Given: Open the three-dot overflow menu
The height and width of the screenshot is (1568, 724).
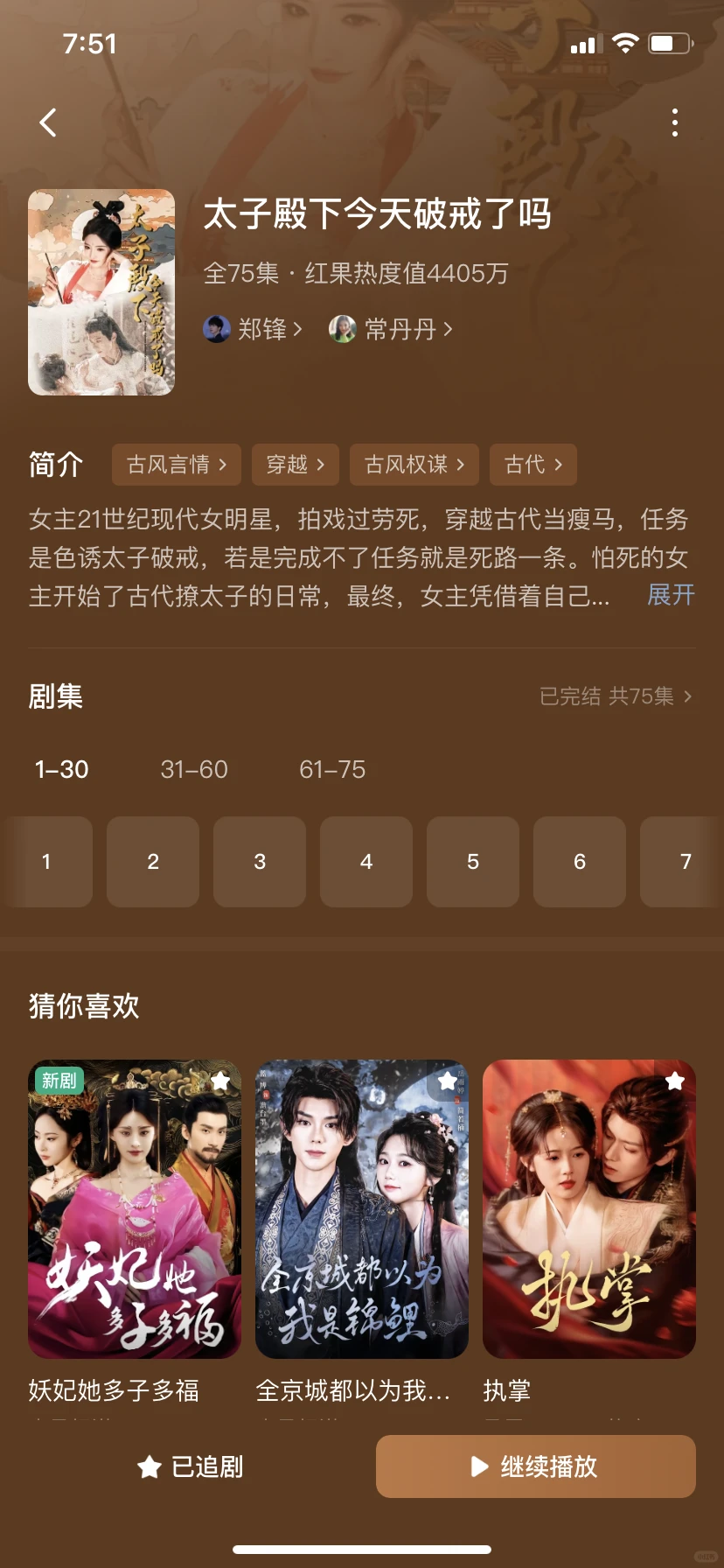Looking at the screenshot, I should [674, 122].
